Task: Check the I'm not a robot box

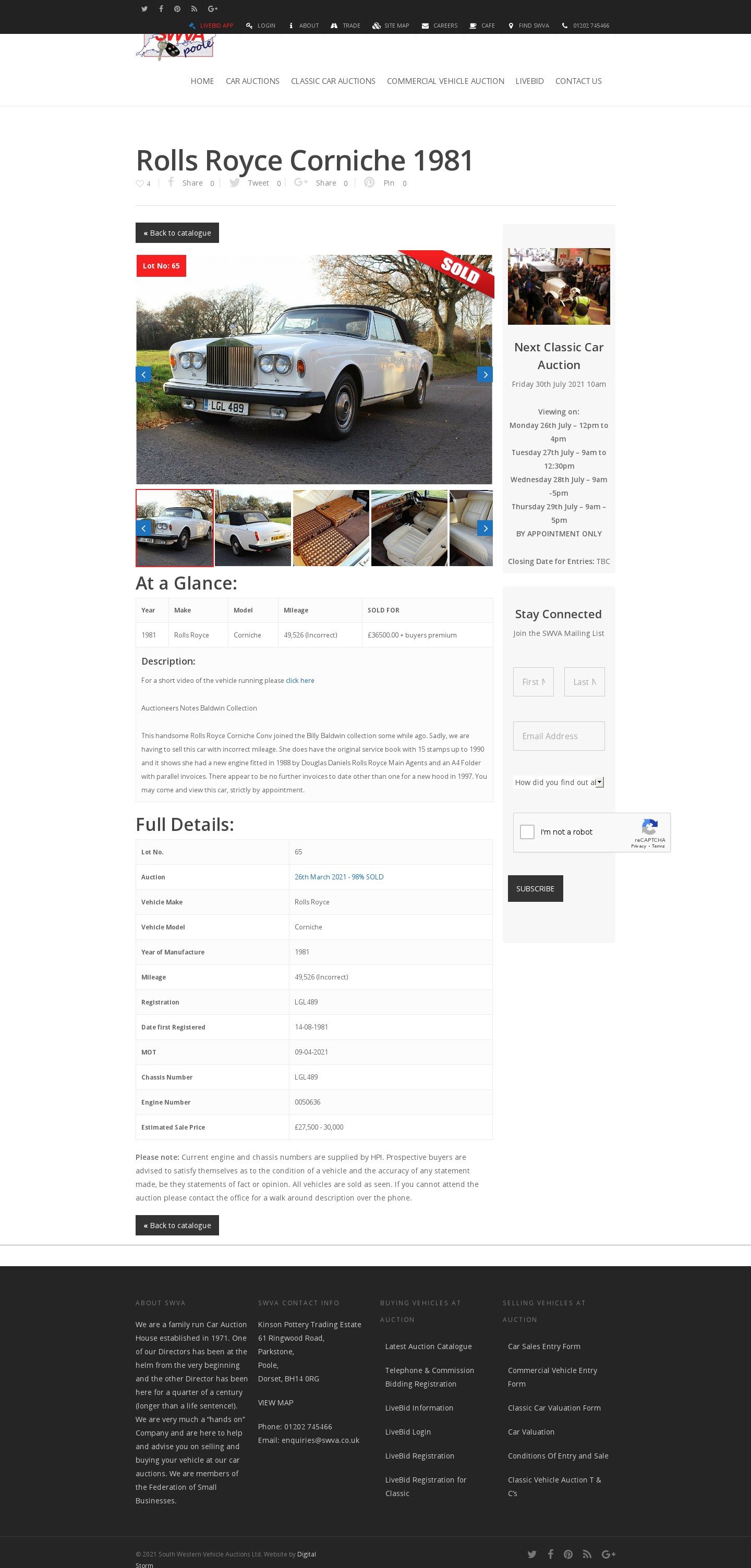Action: click(527, 831)
